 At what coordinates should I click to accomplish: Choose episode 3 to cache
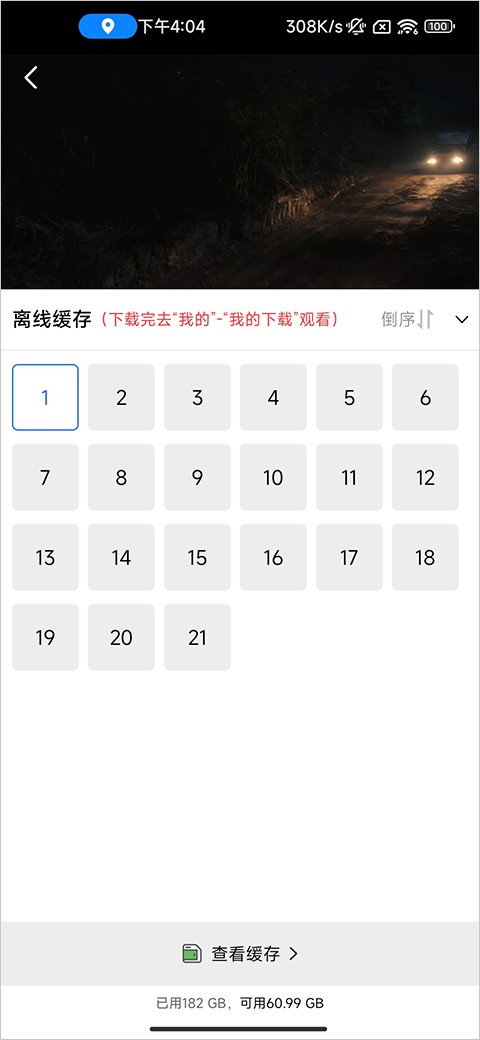[x=198, y=397]
